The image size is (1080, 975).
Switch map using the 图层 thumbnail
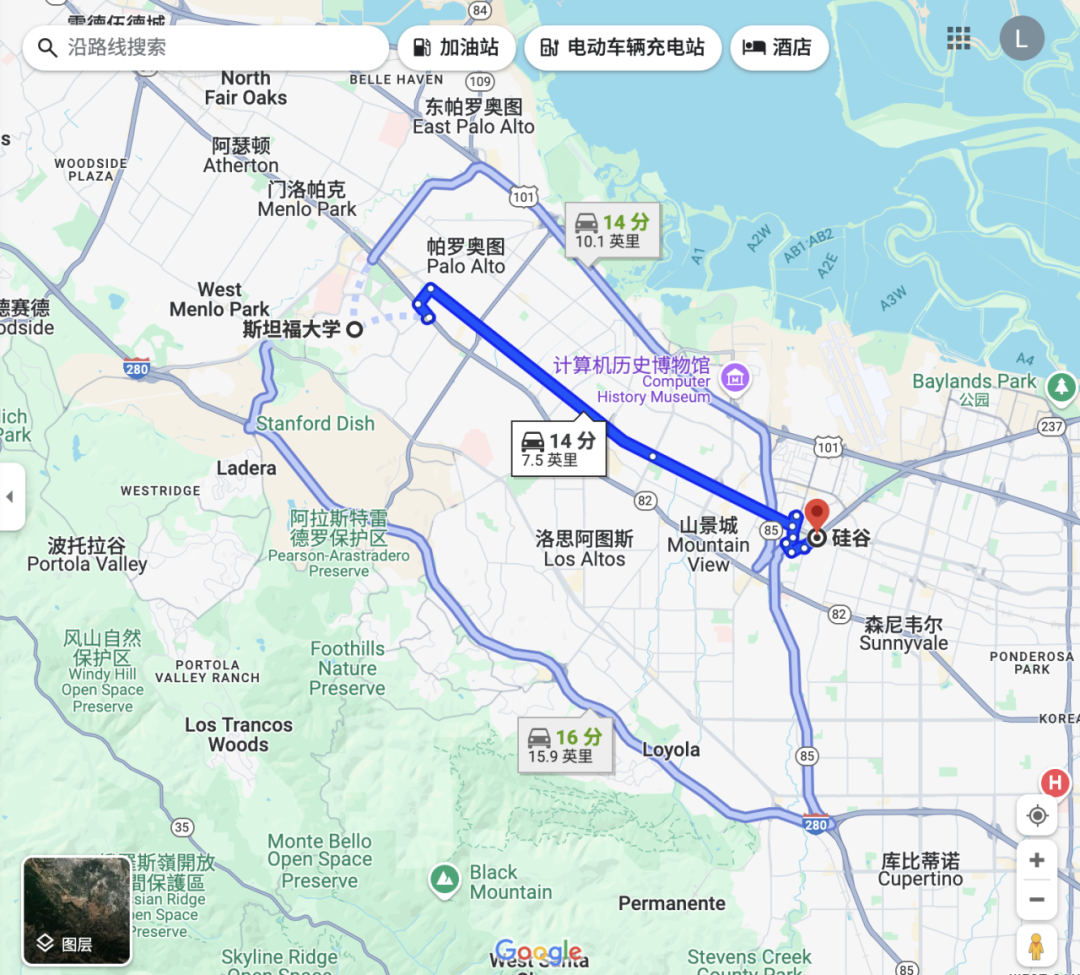[77, 910]
